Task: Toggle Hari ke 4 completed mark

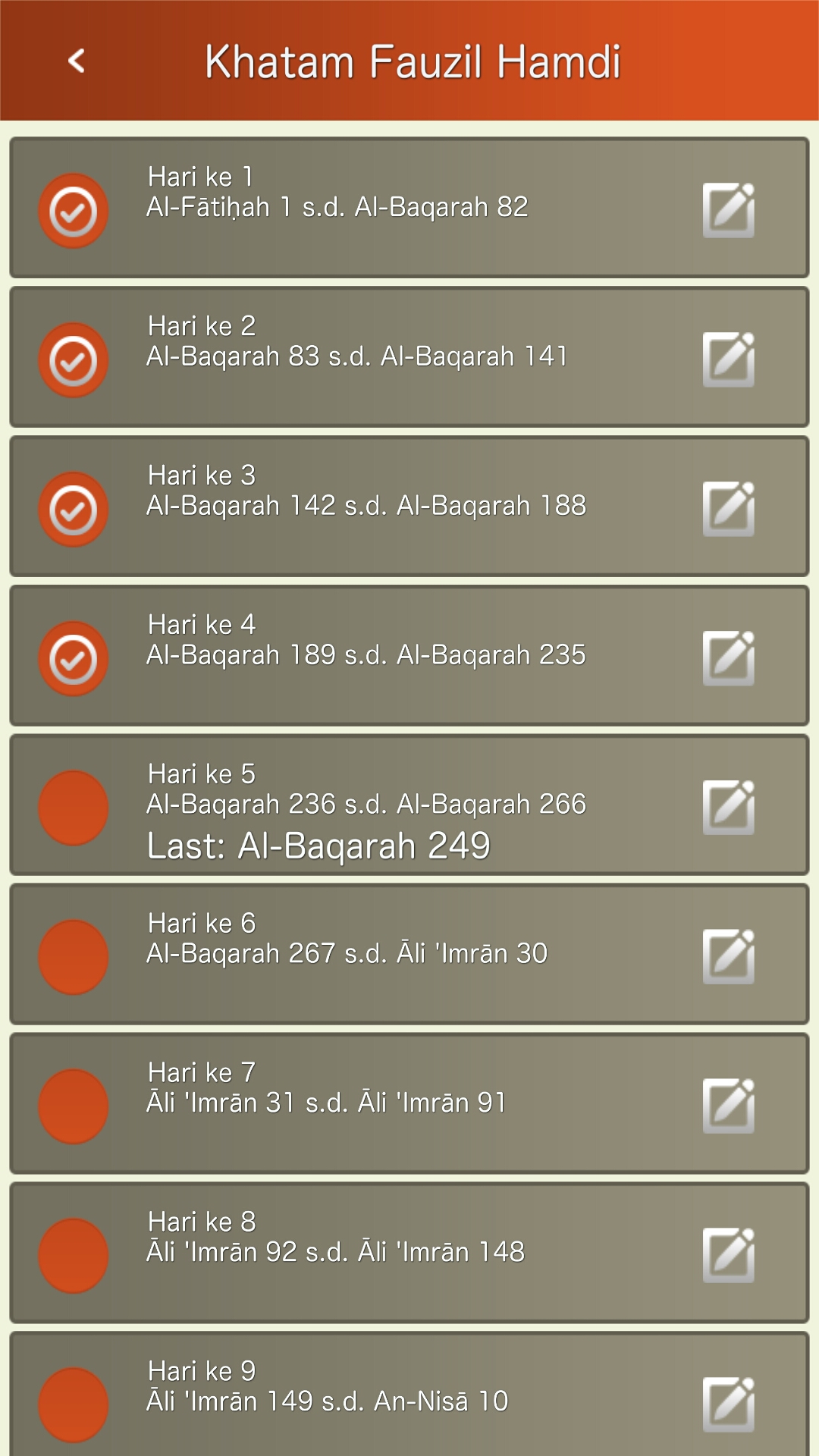Action: [73, 659]
